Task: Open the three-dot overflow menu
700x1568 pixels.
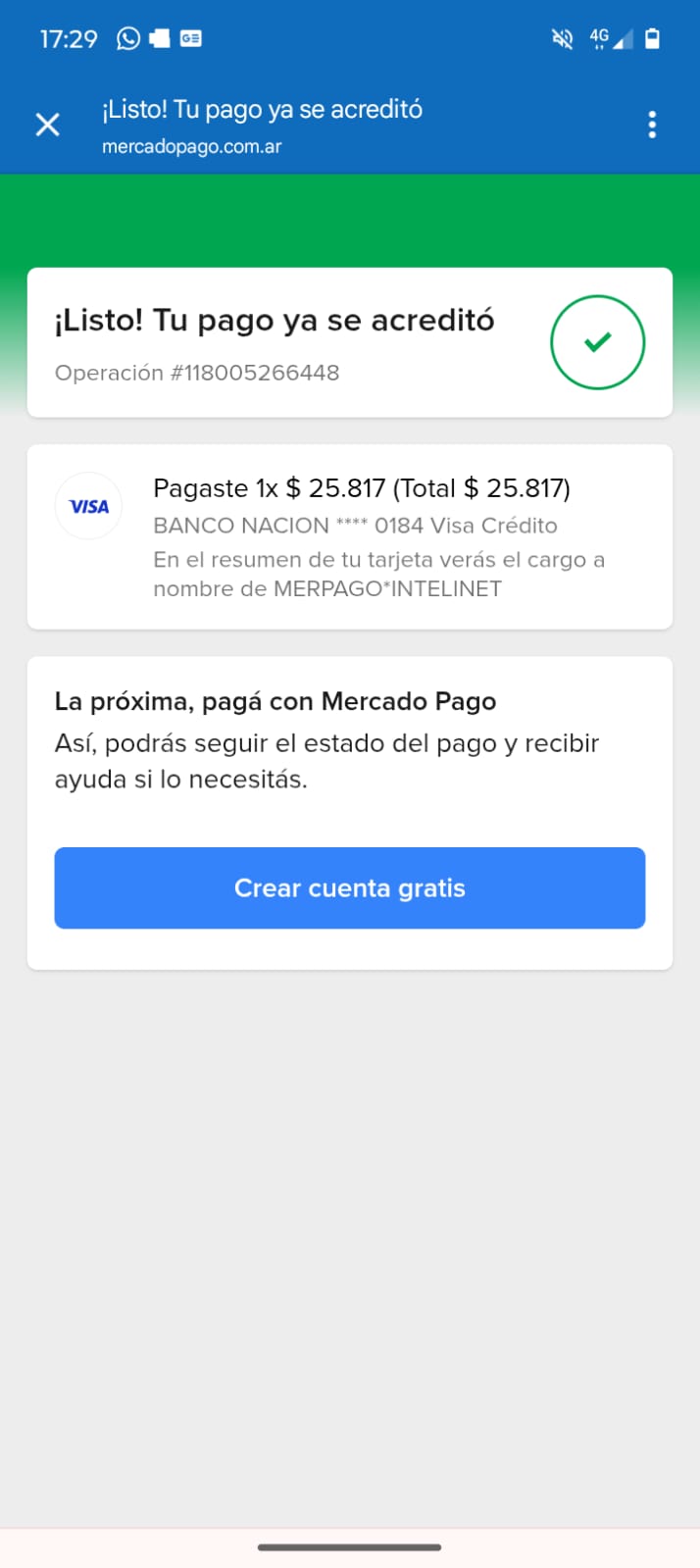Action: pos(652,125)
